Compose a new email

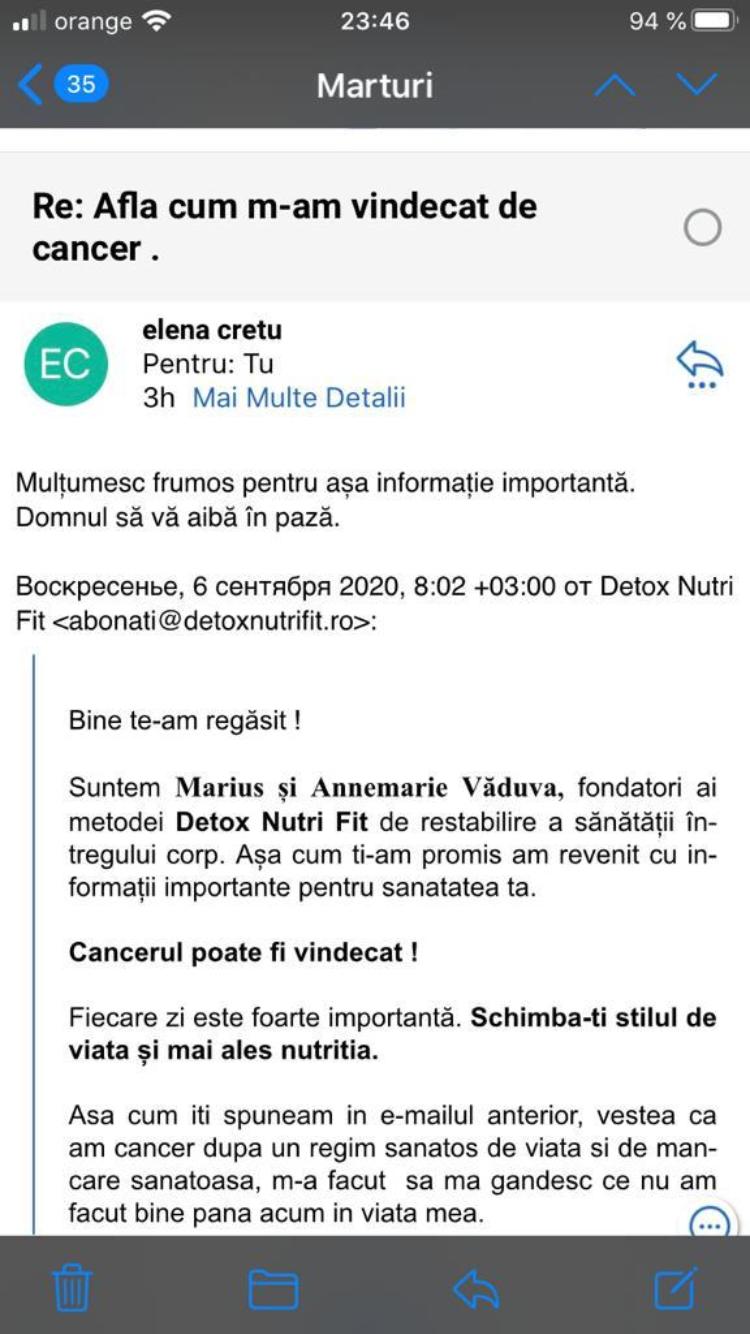coord(676,1287)
